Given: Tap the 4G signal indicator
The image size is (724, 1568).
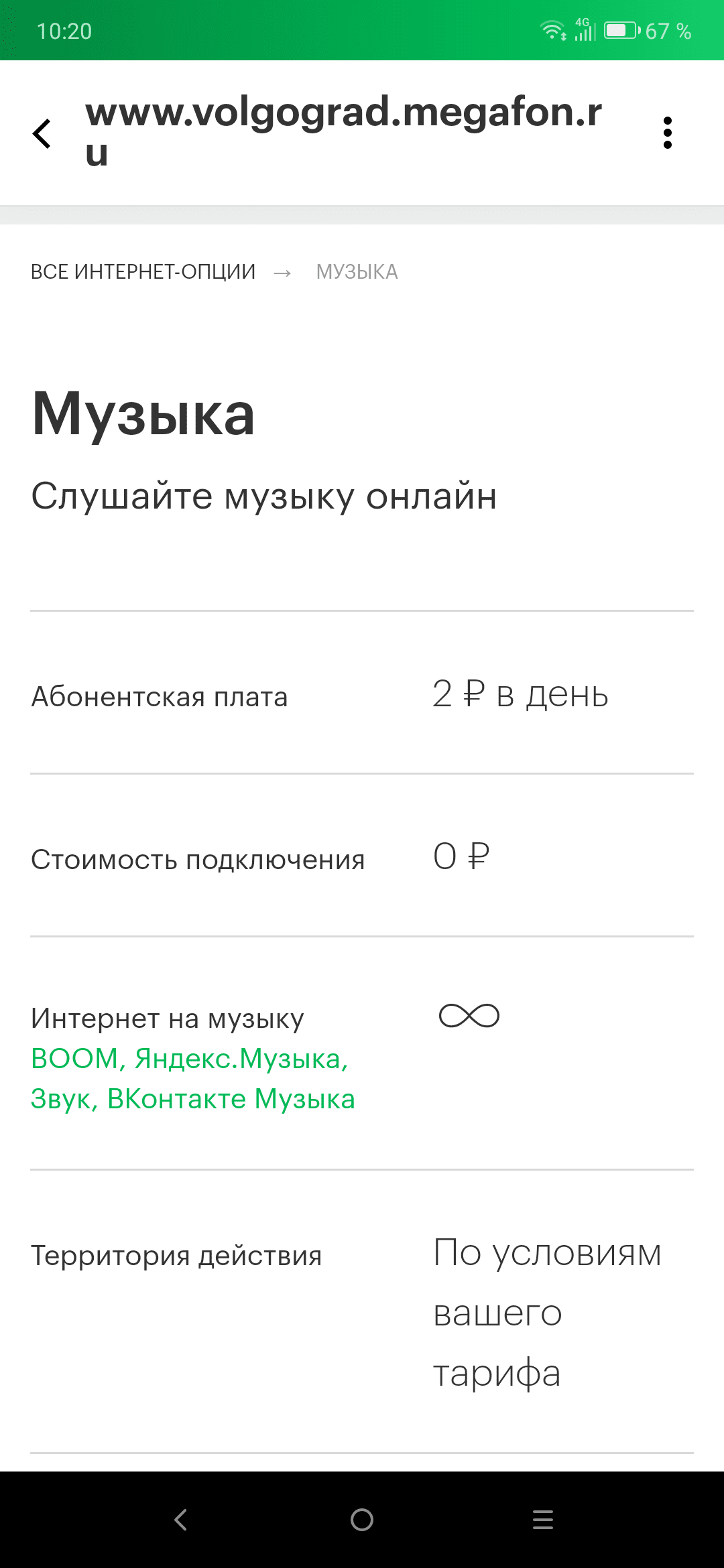Looking at the screenshot, I should (x=583, y=28).
